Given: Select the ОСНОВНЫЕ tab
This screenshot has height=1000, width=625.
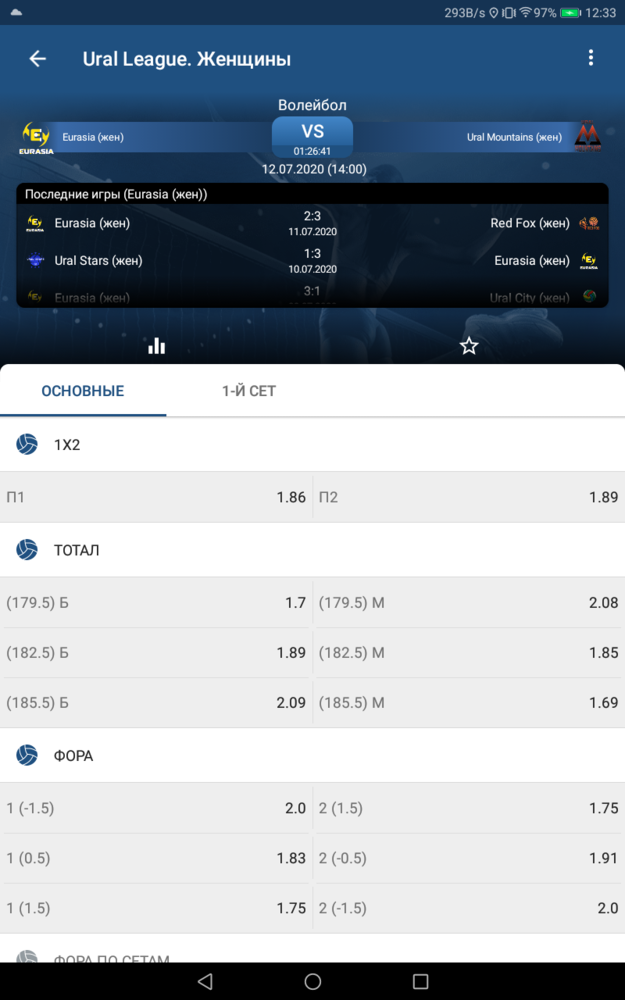Looking at the screenshot, I should (83, 391).
